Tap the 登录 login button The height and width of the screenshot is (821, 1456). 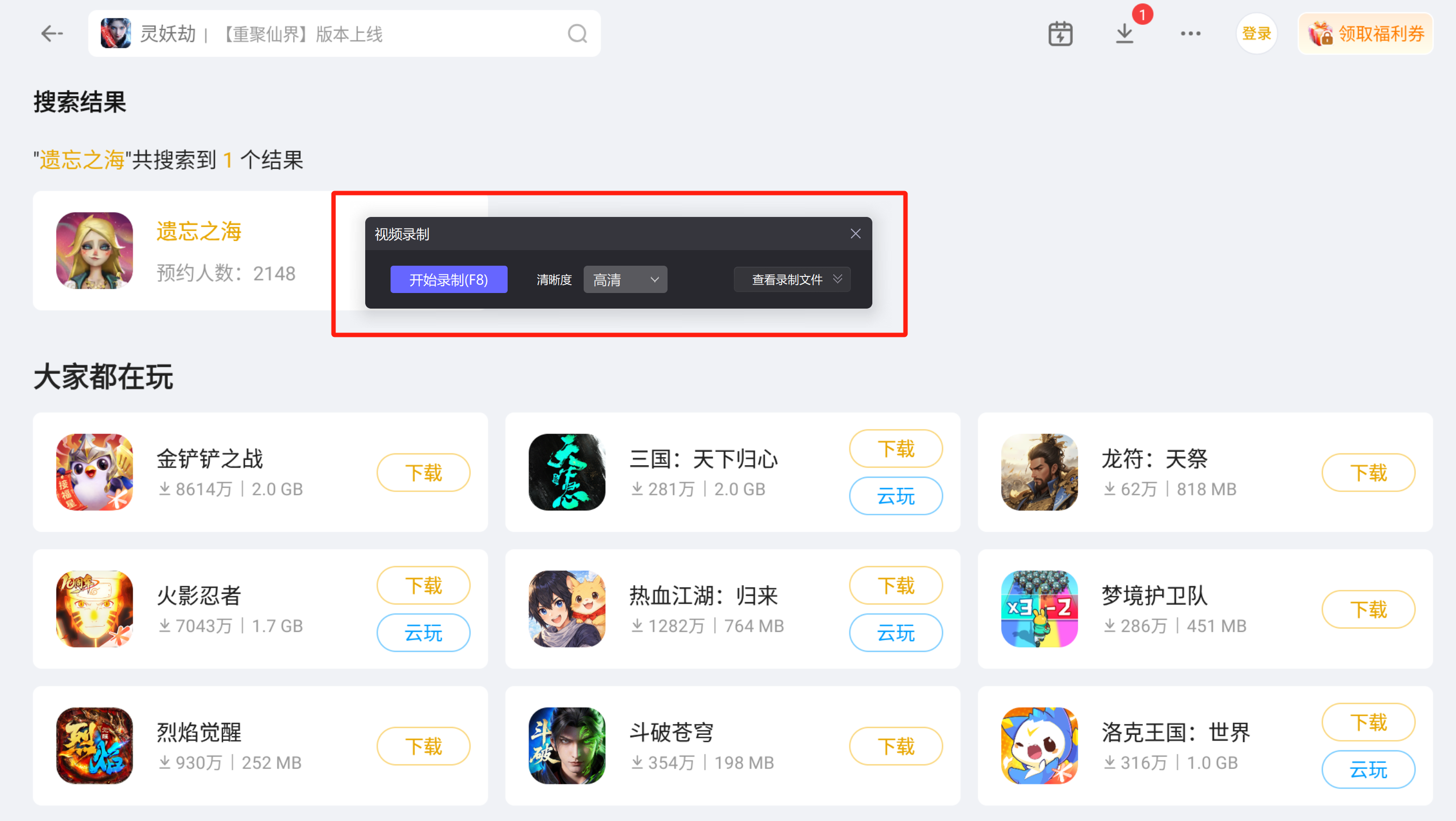1256,34
